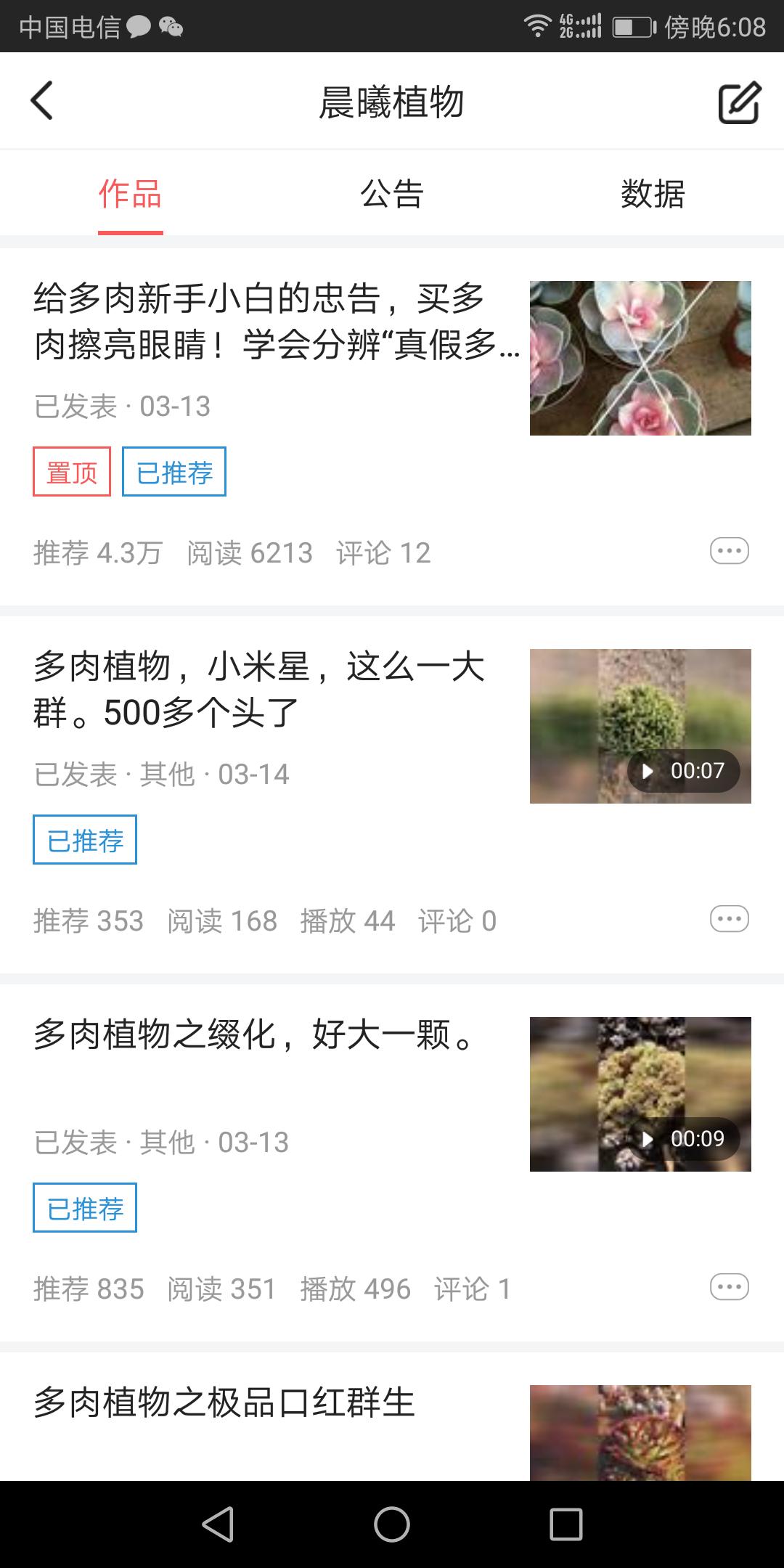Switch to the 数据 tab
Viewport: 784px width, 1568px height.
point(653,192)
